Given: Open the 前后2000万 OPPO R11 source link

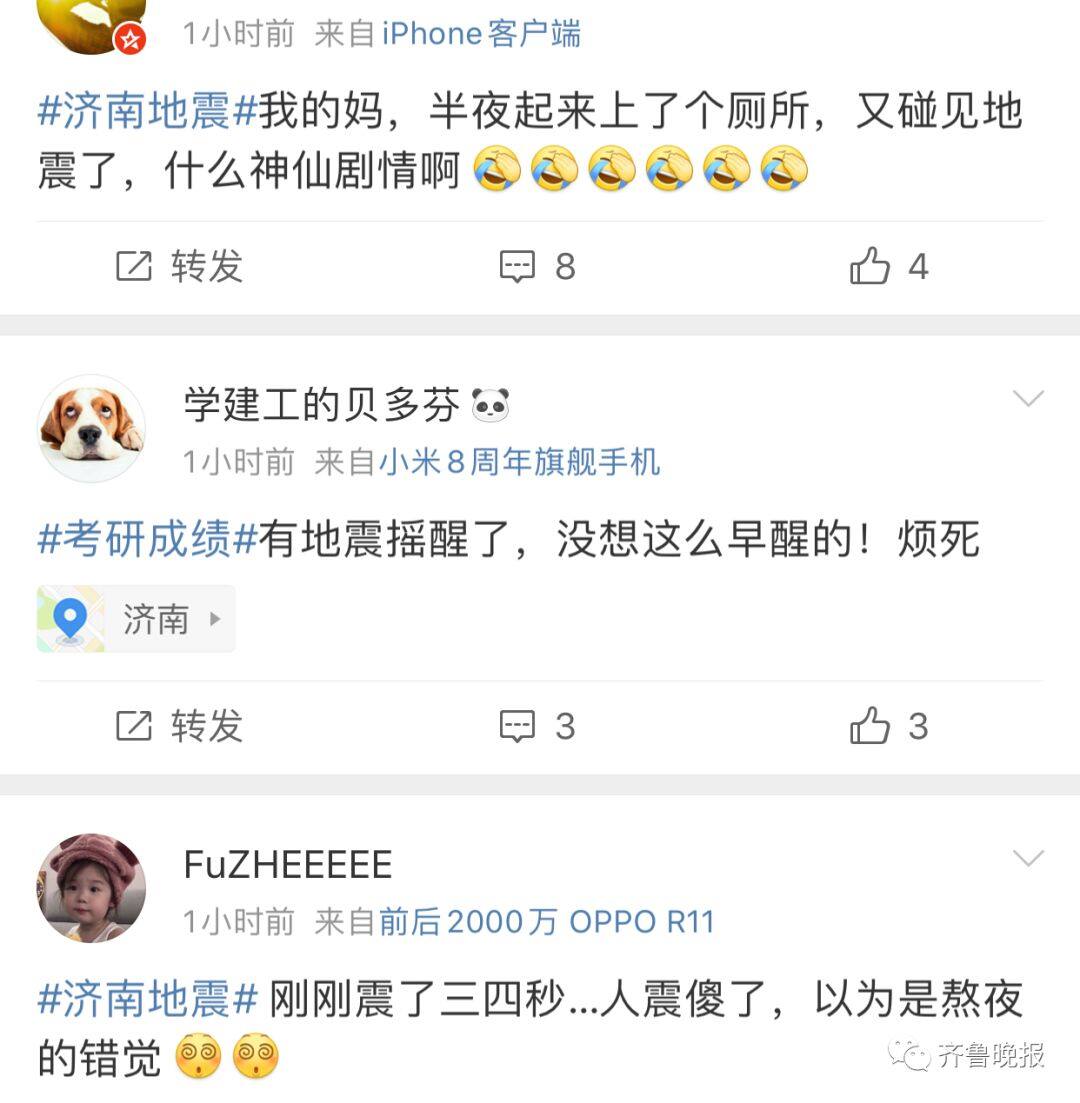Looking at the screenshot, I should 547,922.
